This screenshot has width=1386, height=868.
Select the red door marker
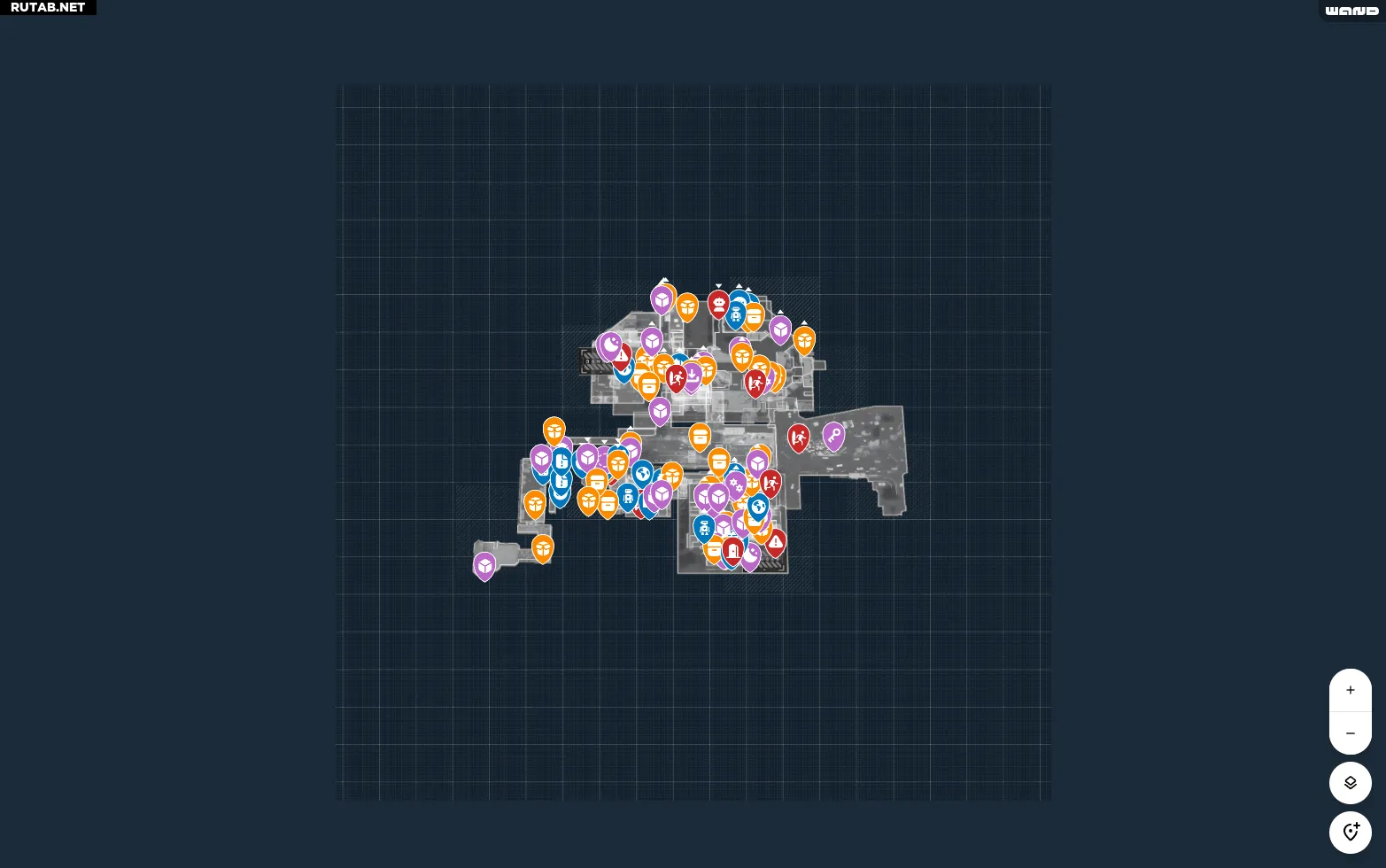point(732,550)
